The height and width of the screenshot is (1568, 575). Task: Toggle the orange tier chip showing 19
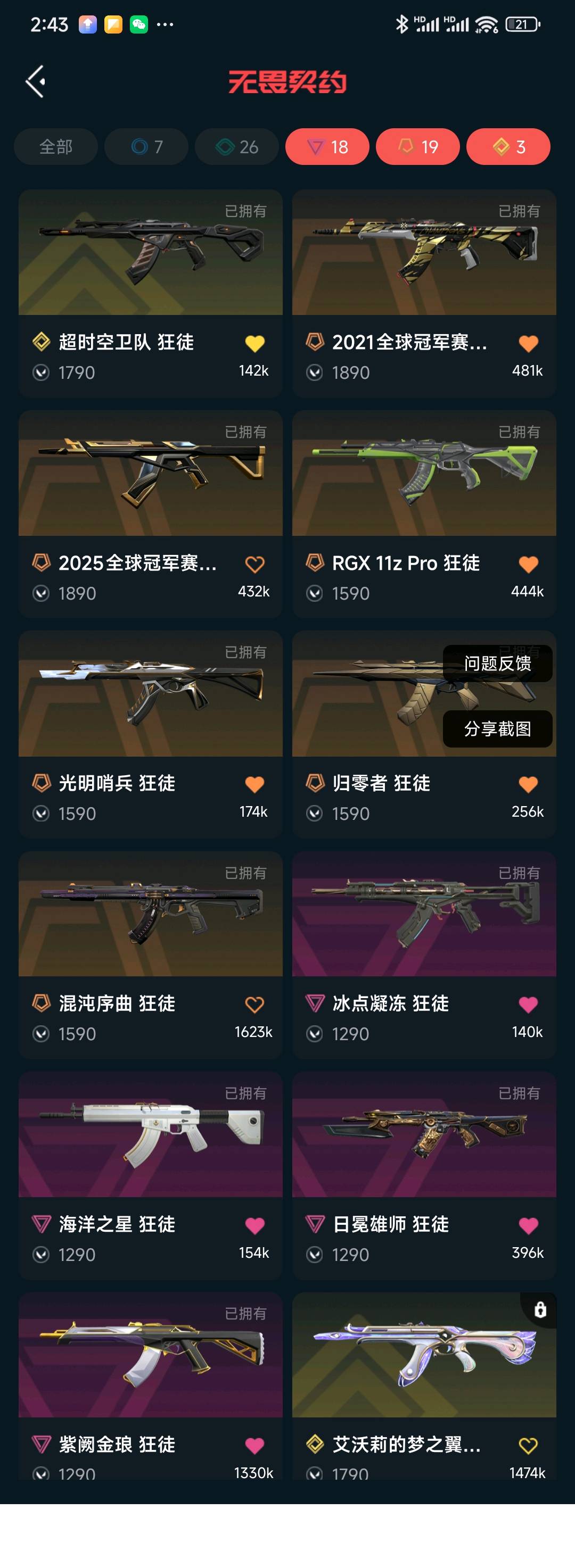click(417, 147)
